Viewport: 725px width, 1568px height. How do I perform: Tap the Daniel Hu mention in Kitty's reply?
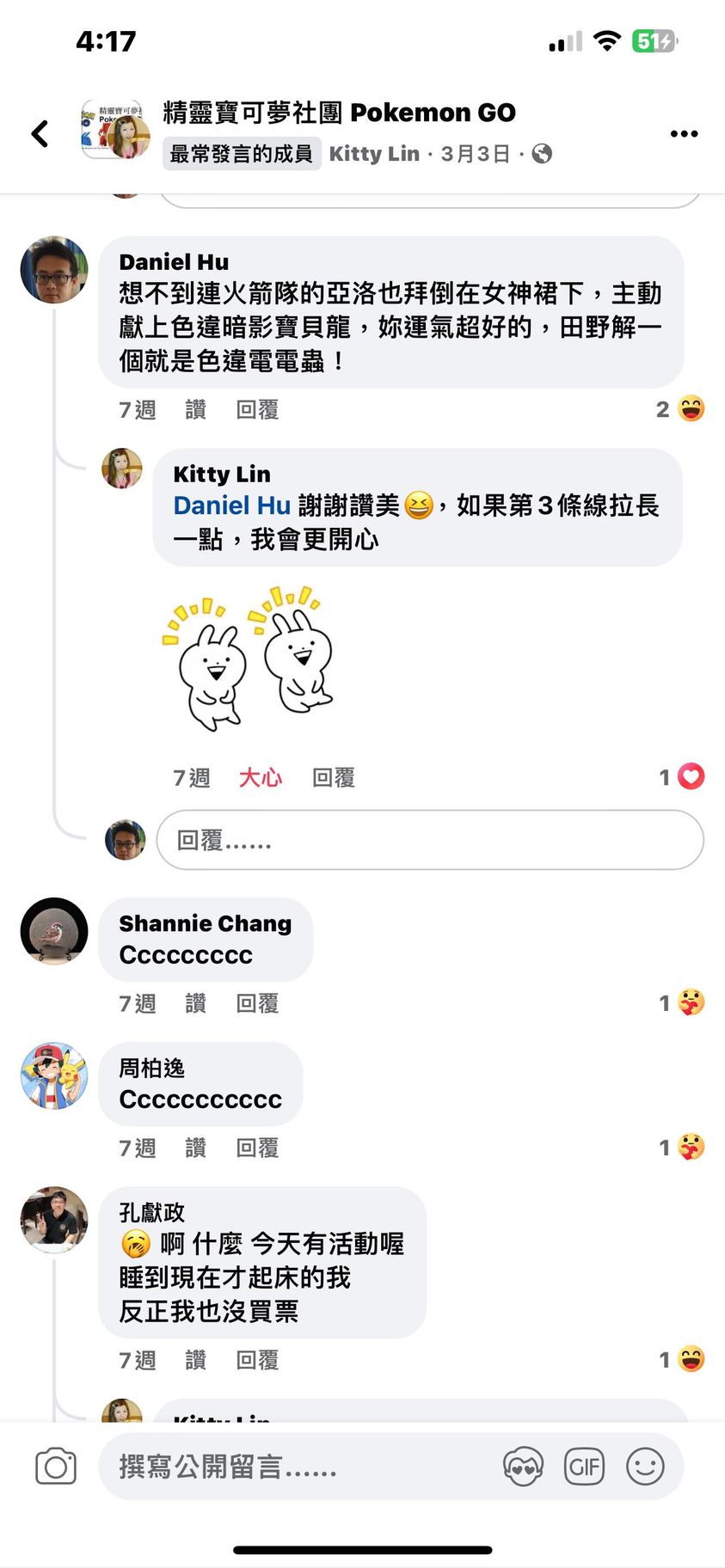(x=231, y=505)
